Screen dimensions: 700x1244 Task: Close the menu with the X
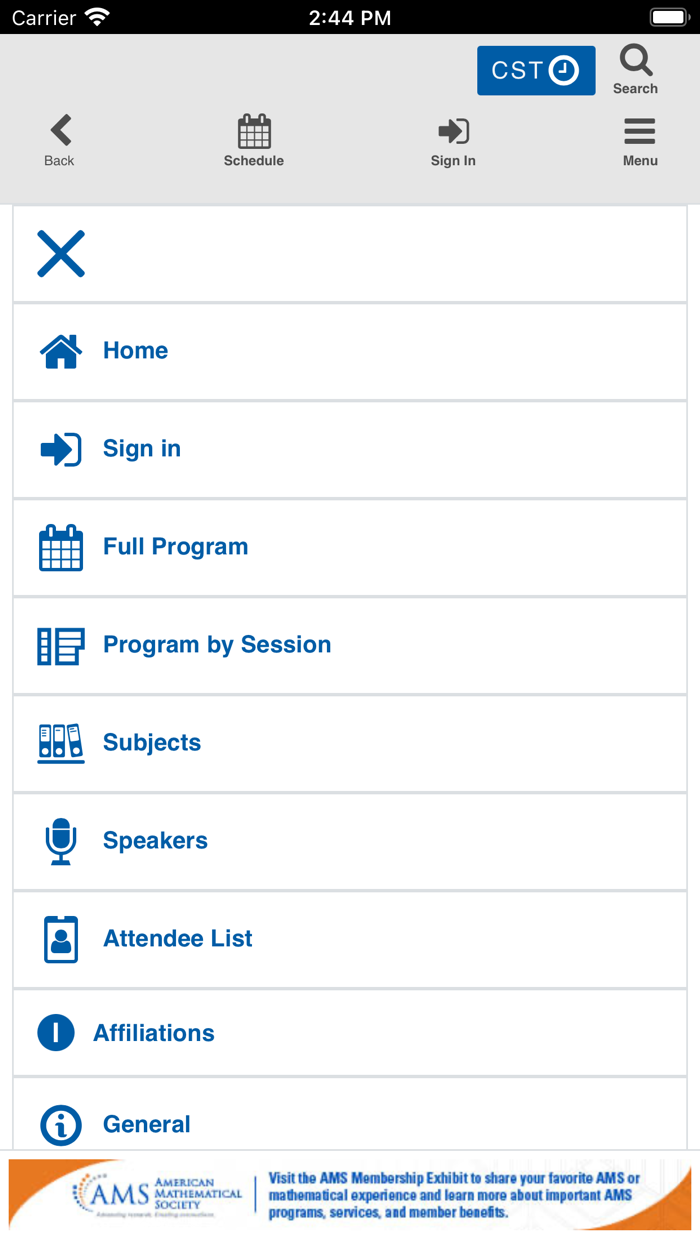point(61,253)
